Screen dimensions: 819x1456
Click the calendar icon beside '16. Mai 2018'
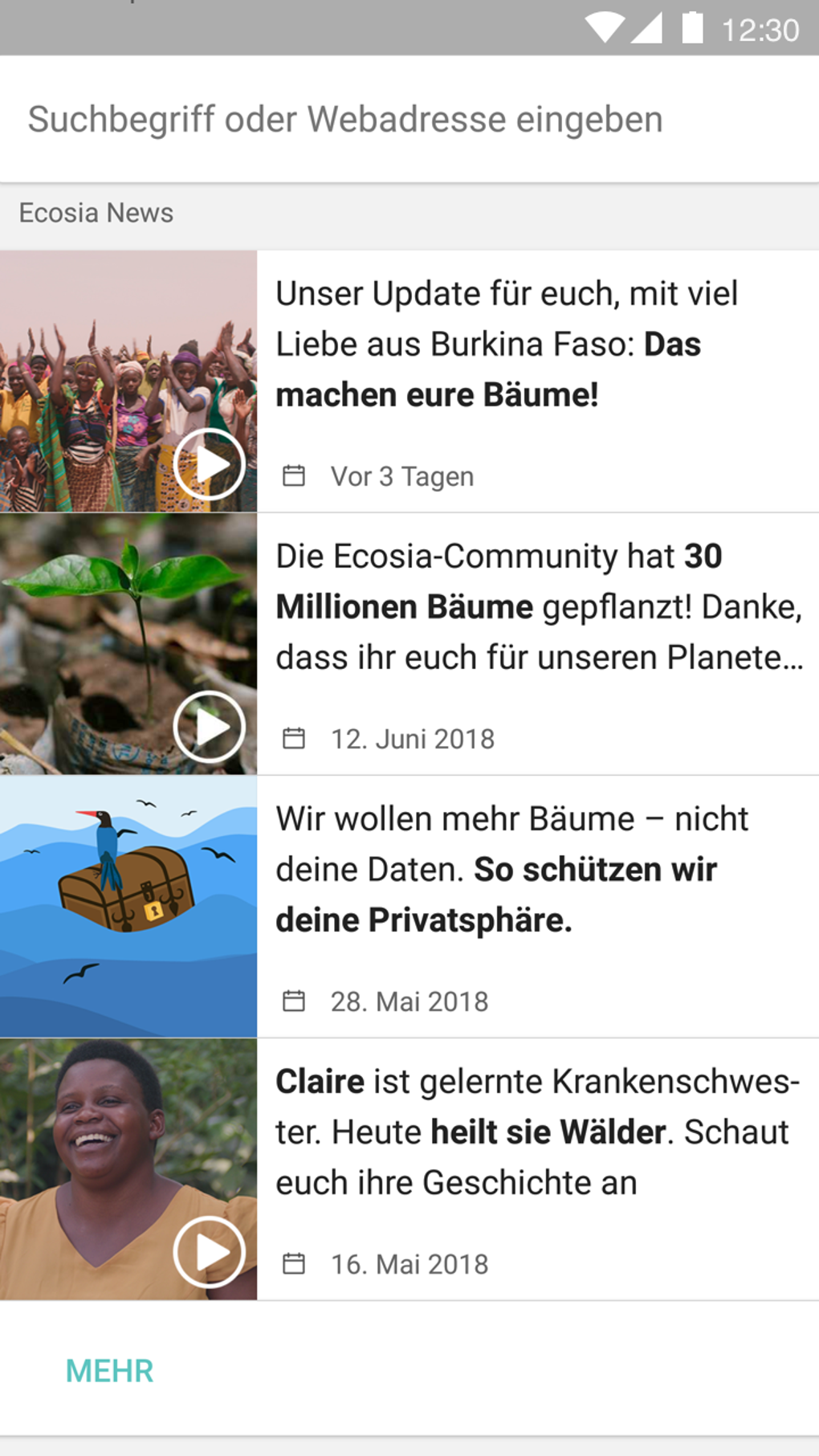[x=294, y=1262]
